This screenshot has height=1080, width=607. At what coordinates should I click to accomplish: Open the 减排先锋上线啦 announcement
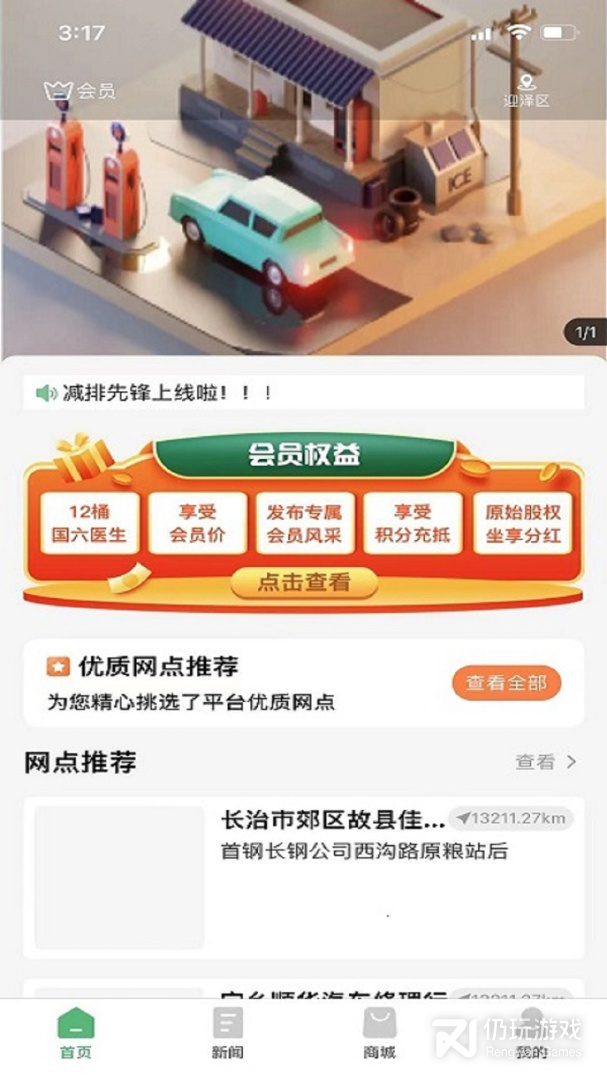tap(304, 393)
